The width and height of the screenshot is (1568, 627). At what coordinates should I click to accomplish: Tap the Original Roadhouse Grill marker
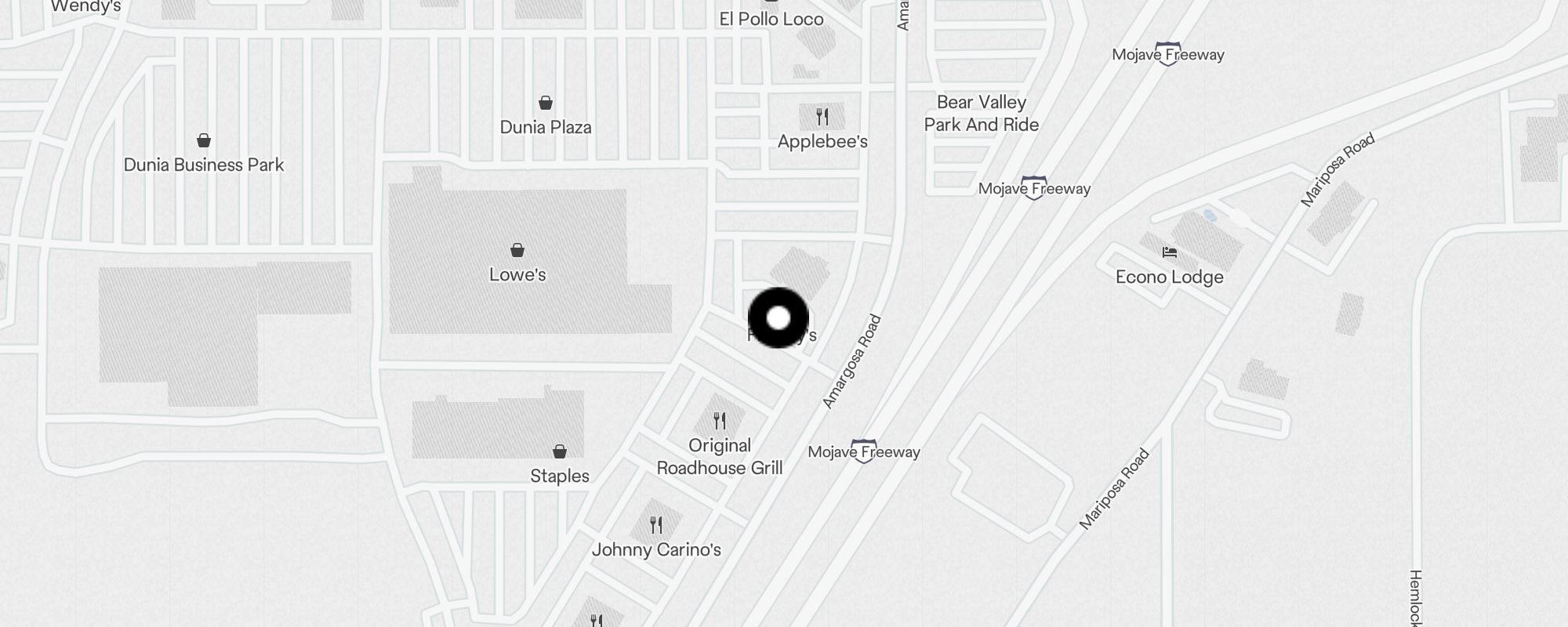pos(720,422)
